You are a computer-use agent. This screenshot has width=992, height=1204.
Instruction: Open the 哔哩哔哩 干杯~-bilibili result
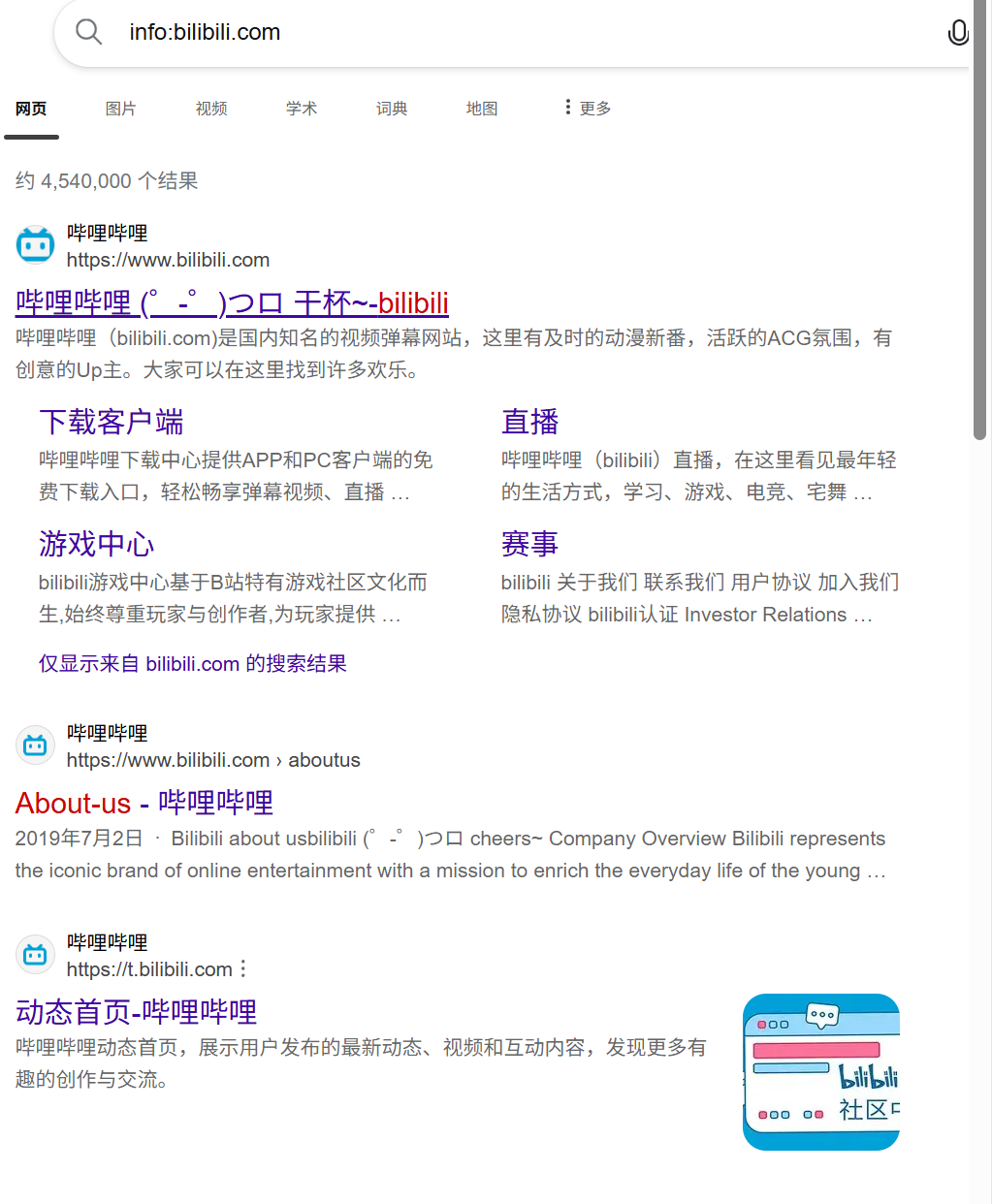(232, 303)
